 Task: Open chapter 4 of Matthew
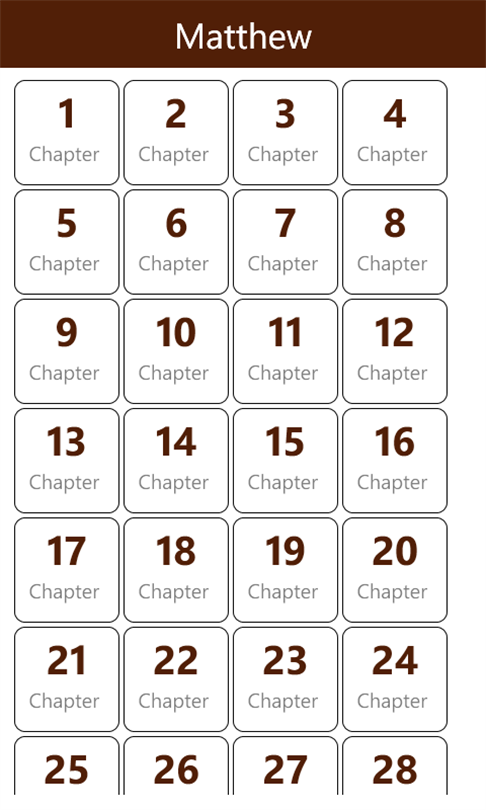tap(395, 132)
